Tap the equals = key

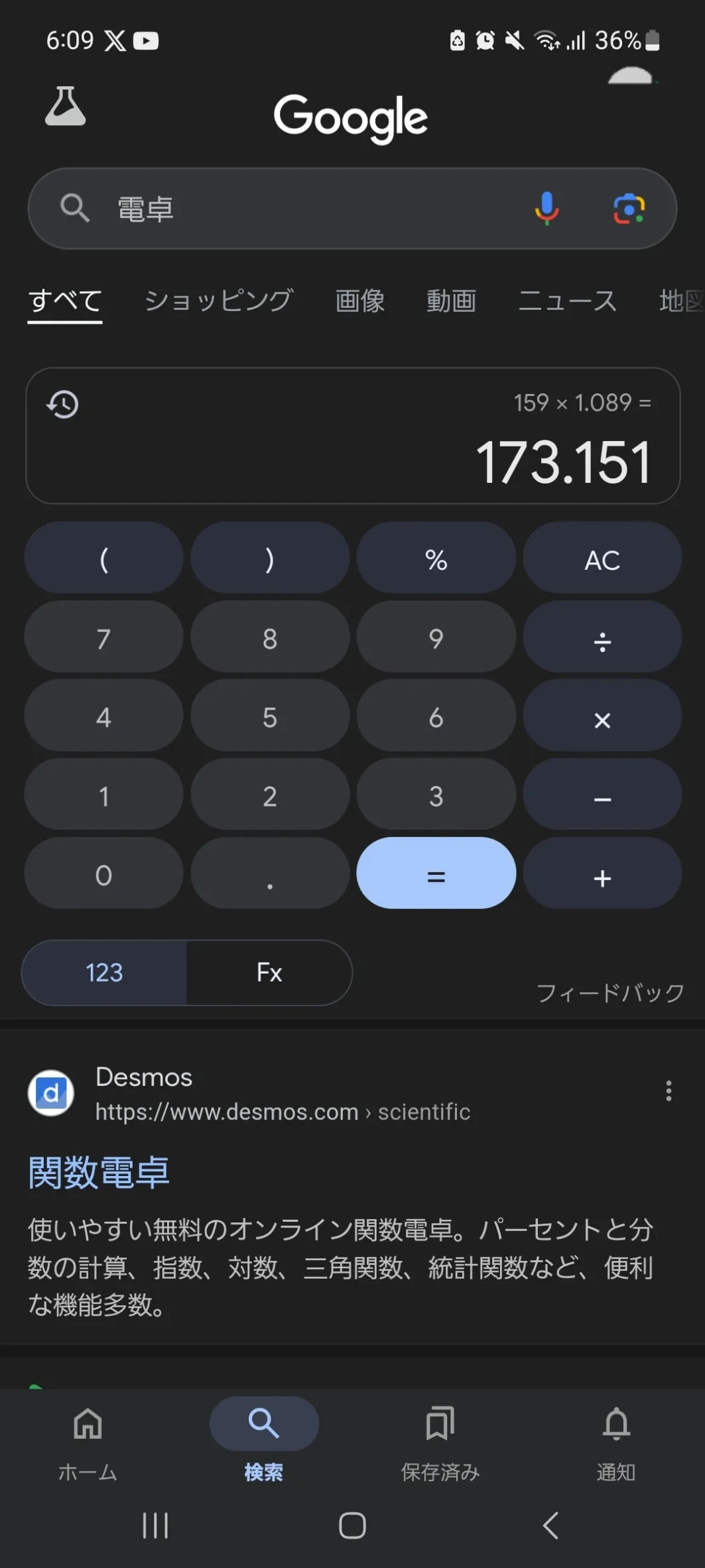[x=436, y=874]
